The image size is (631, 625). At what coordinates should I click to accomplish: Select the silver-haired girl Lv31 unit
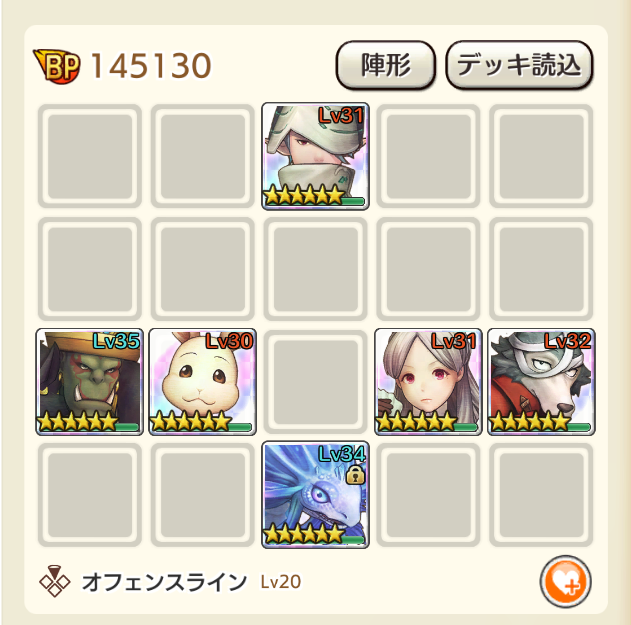click(428, 382)
